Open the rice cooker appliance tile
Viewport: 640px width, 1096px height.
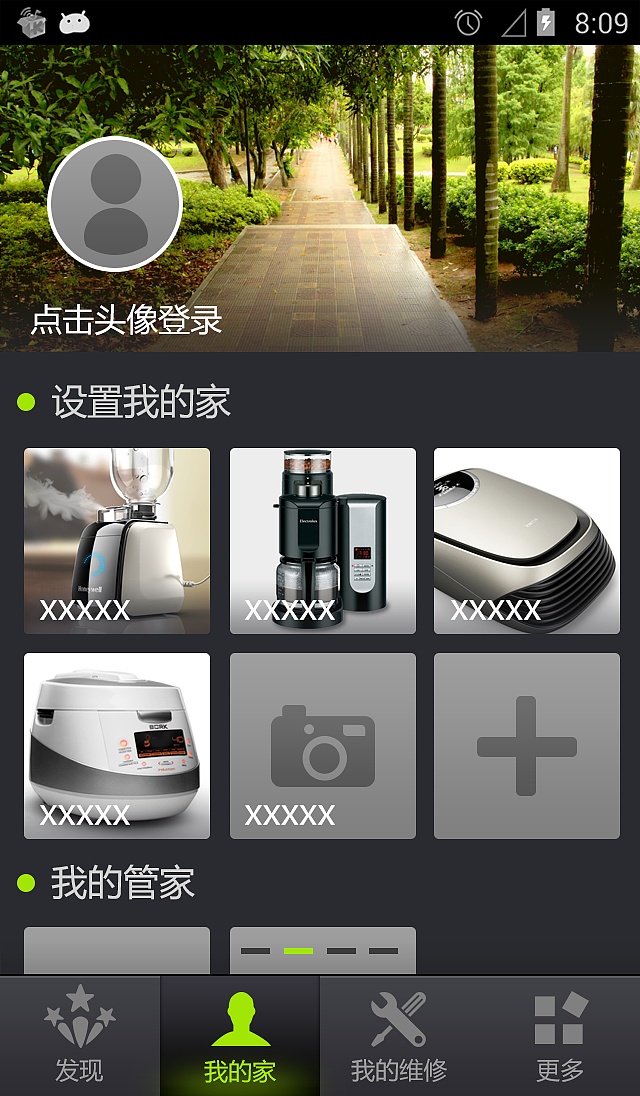pos(117,746)
